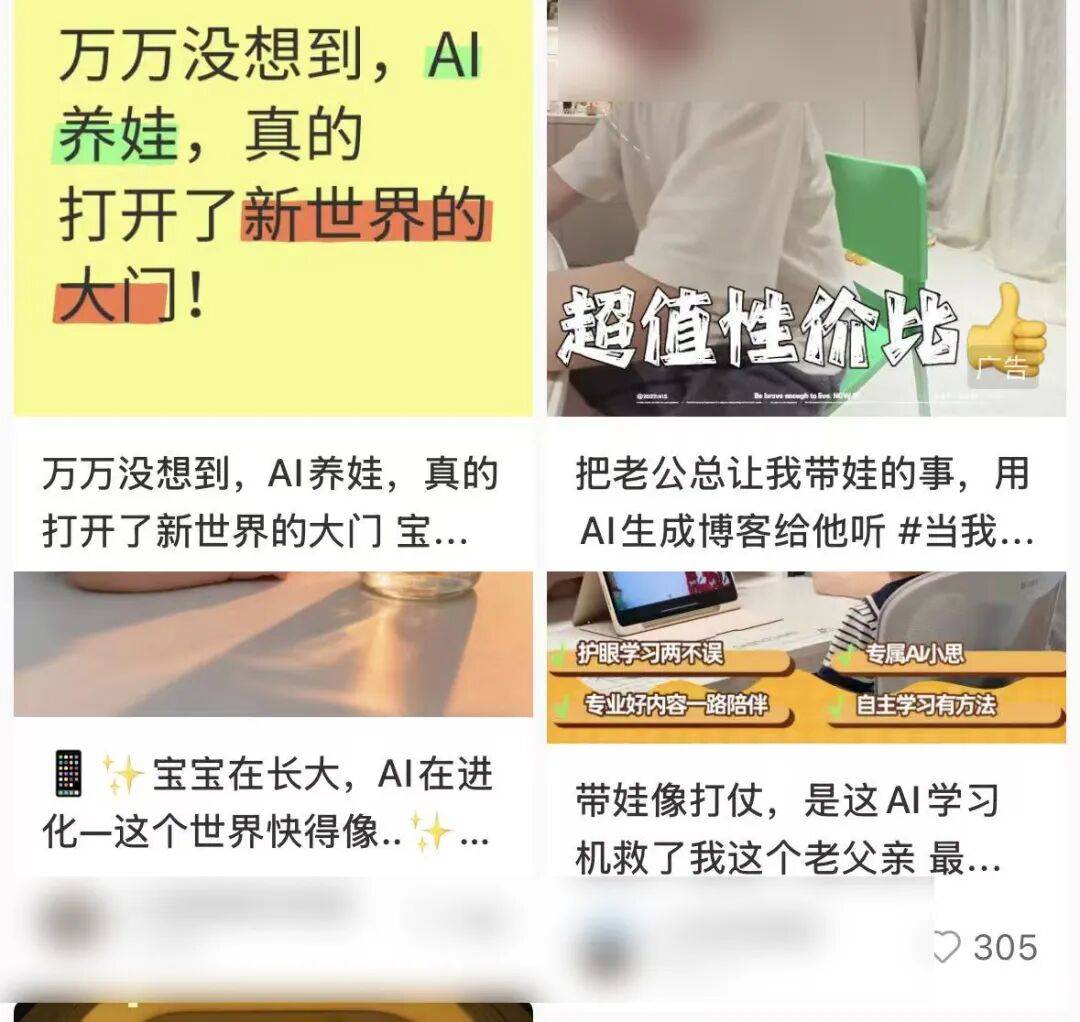Open the post about 带娃像打仗 AI学习机
This screenshot has width=1080, height=1022.
[790, 828]
